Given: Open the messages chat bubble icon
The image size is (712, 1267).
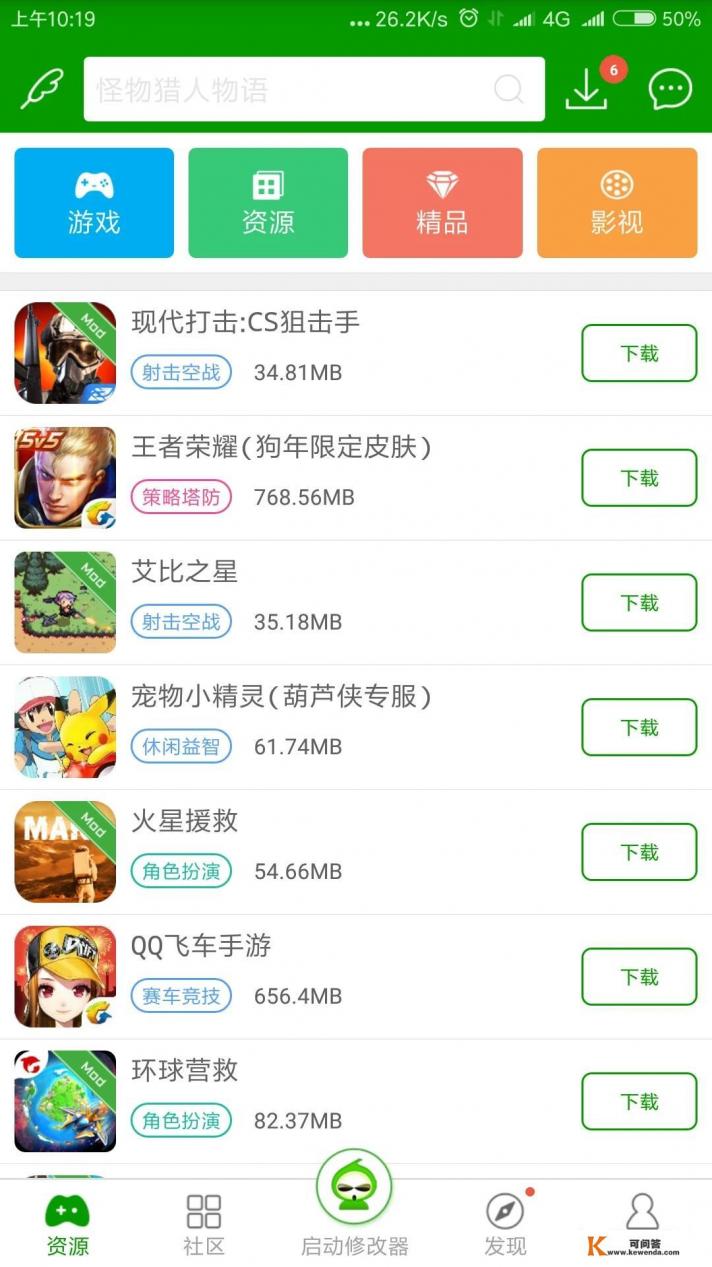Looking at the screenshot, I should 669,90.
